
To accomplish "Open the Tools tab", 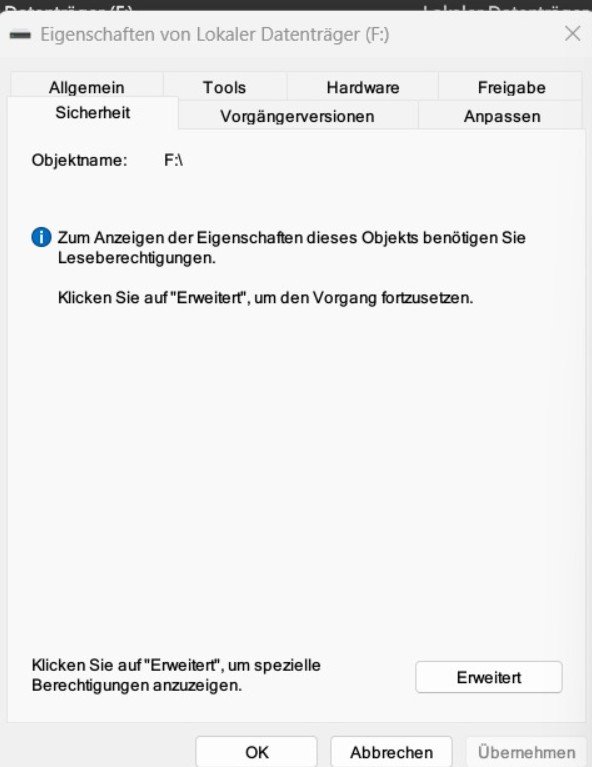I will coord(225,87).
